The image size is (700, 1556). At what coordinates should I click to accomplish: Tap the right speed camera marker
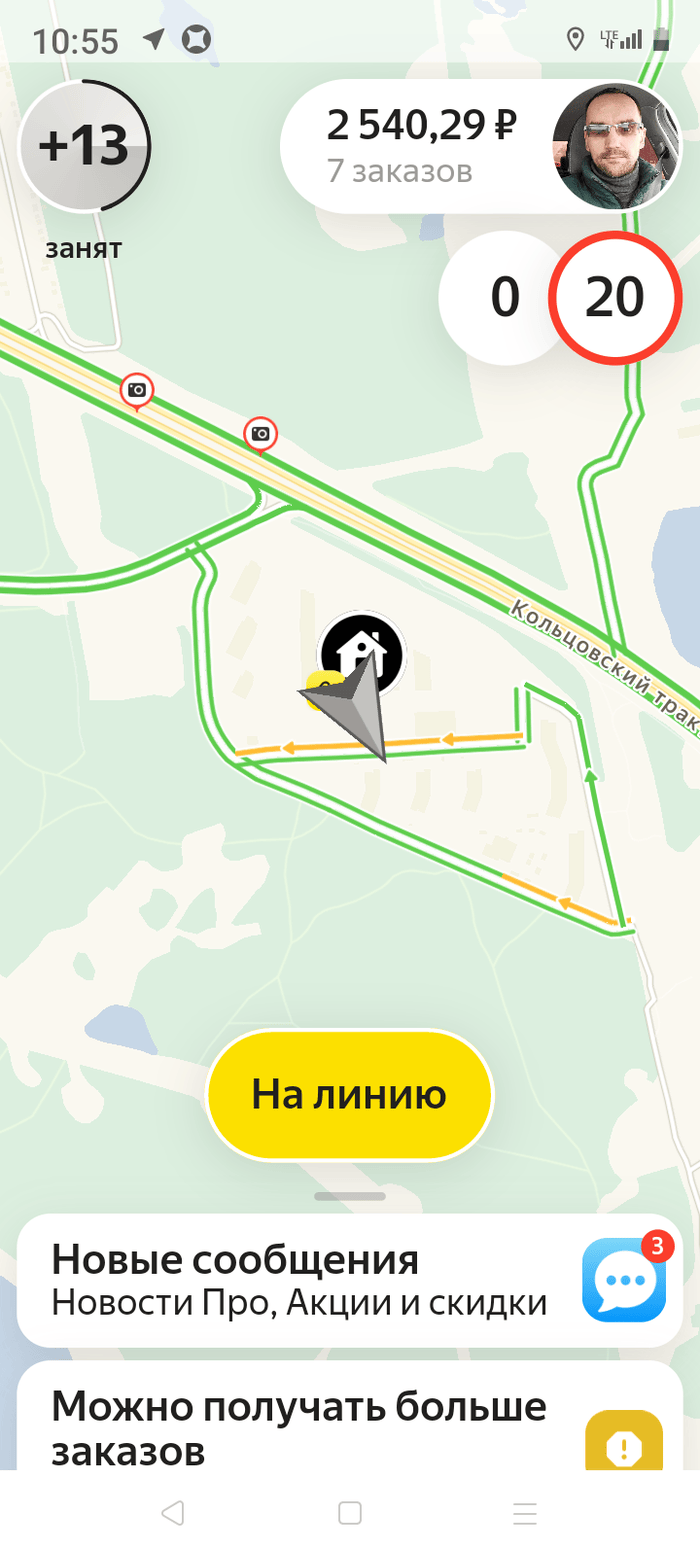[x=260, y=434]
